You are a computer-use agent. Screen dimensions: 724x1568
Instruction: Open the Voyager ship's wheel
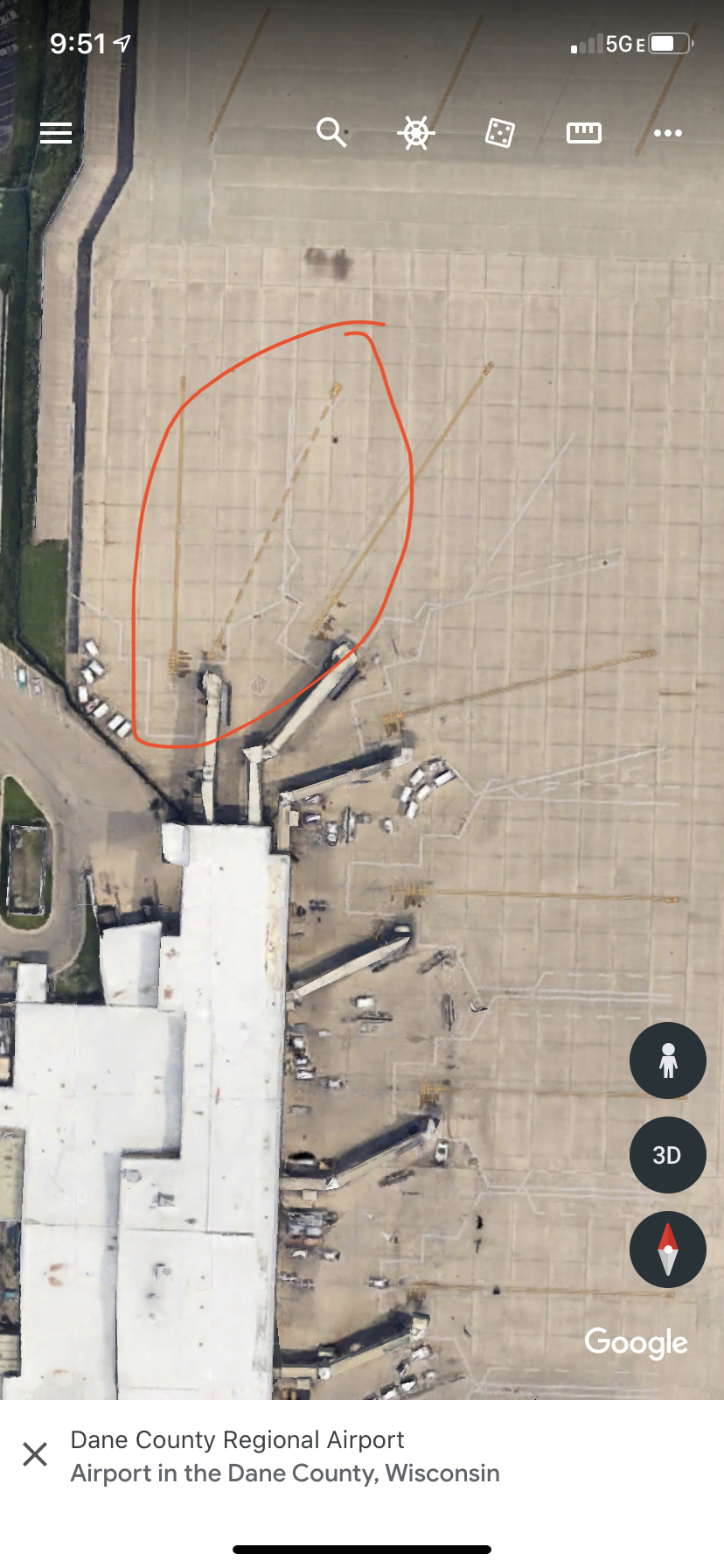tap(415, 133)
